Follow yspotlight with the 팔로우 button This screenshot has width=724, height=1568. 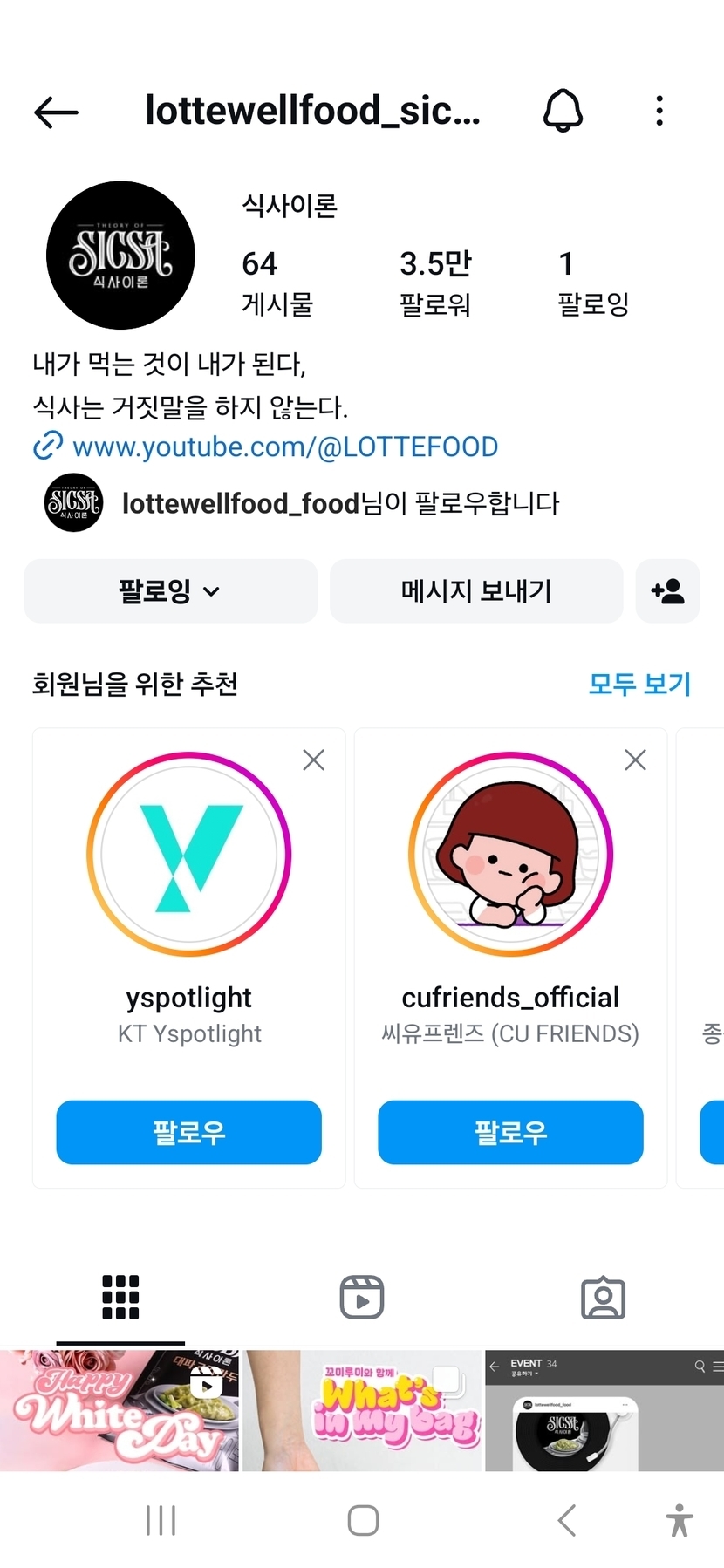(x=188, y=1132)
